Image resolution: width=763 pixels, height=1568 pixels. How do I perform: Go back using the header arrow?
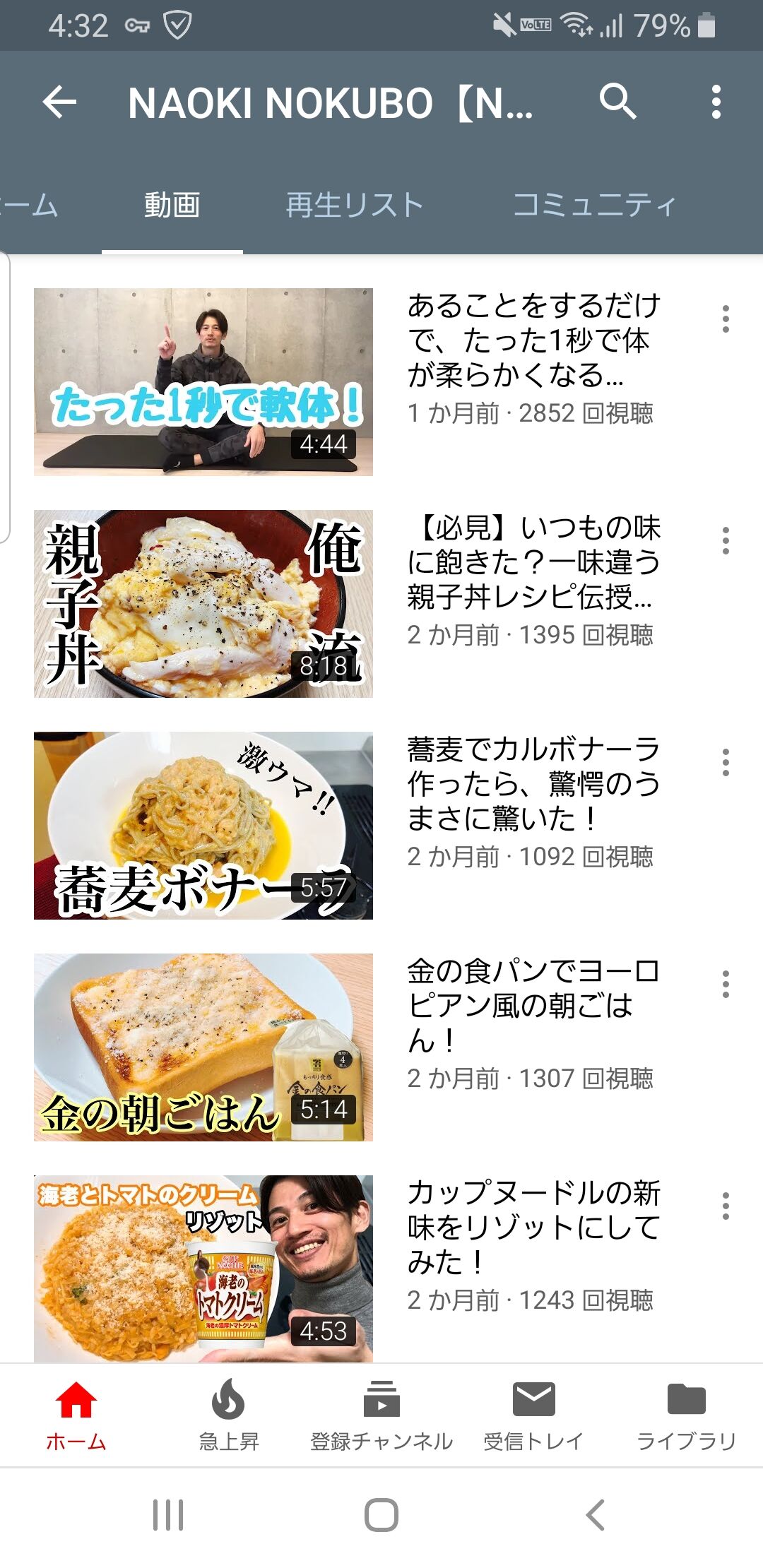coord(59,102)
